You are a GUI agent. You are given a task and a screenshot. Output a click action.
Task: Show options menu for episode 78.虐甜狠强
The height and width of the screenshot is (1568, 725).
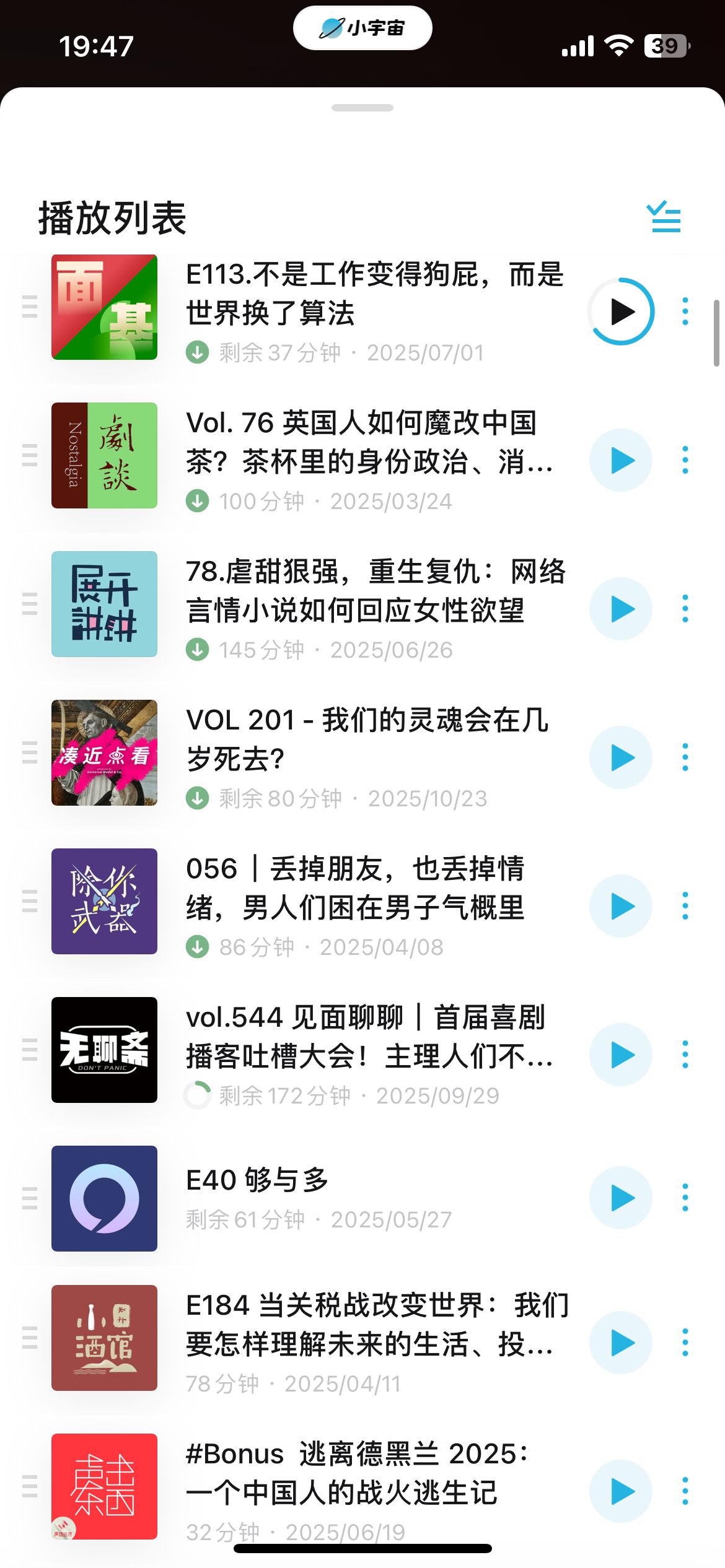pyautogui.click(x=685, y=609)
